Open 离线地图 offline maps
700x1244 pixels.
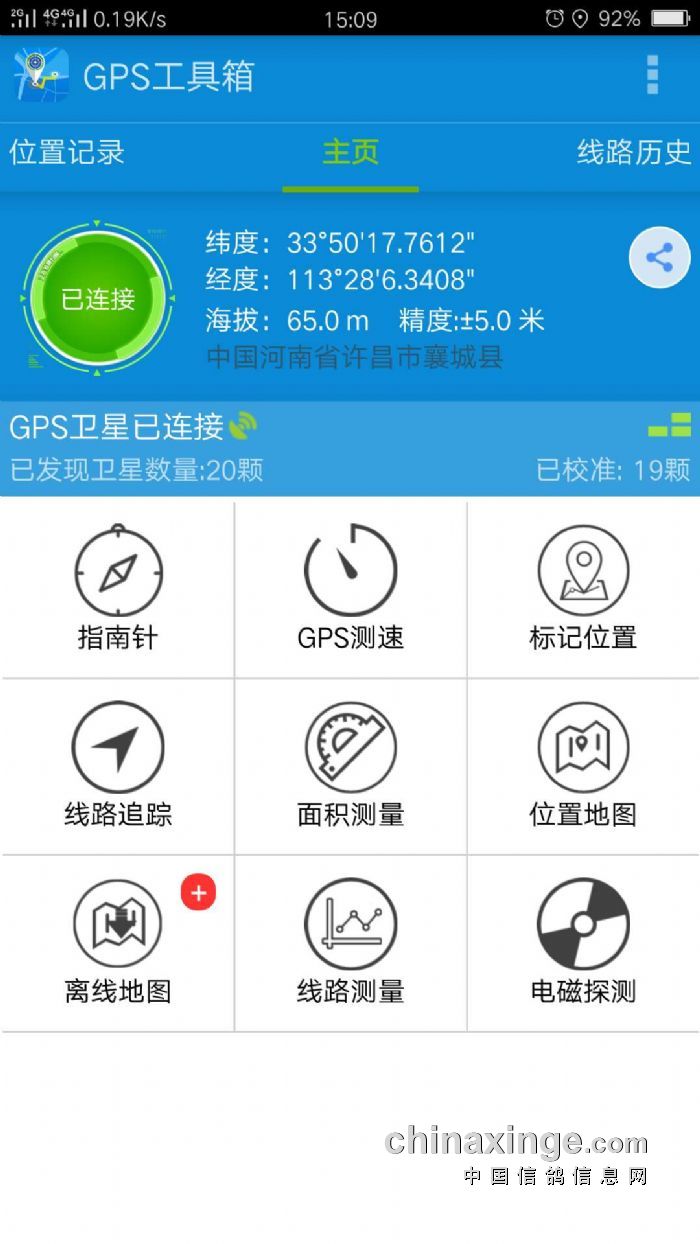pos(118,943)
